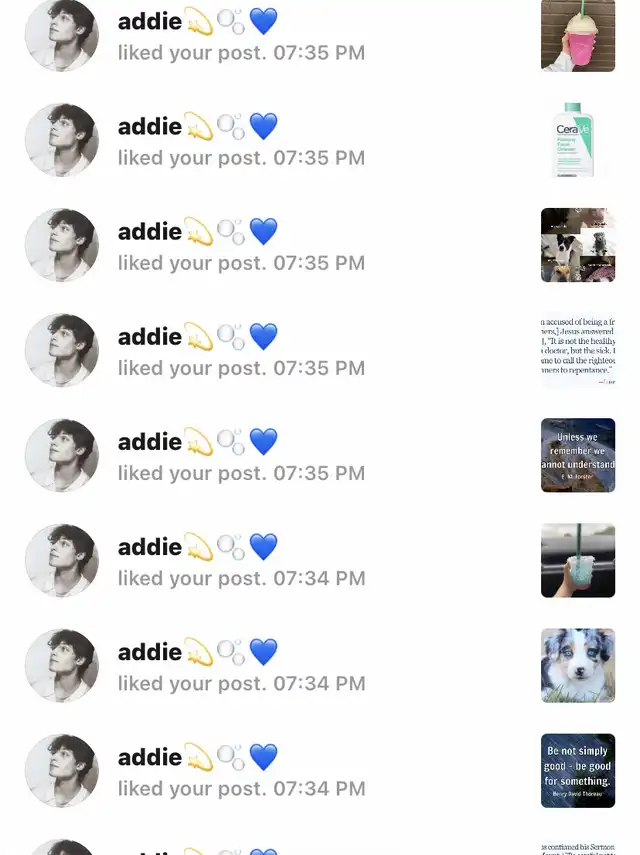Open the CeraVe cleanser post thumbnail
The width and height of the screenshot is (640, 855).
pos(577,140)
